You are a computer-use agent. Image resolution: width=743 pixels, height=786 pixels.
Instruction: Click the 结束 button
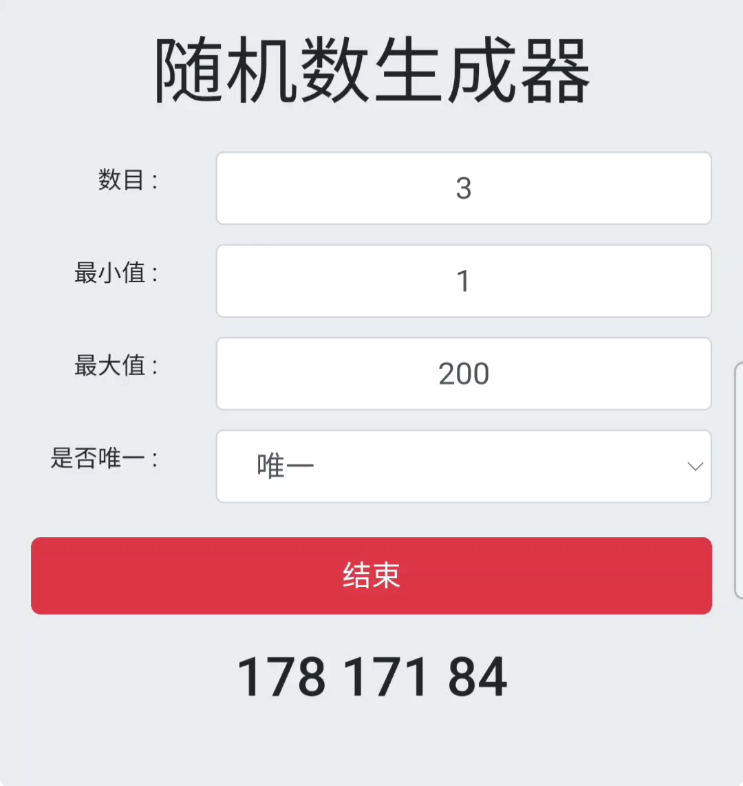click(371, 575)
